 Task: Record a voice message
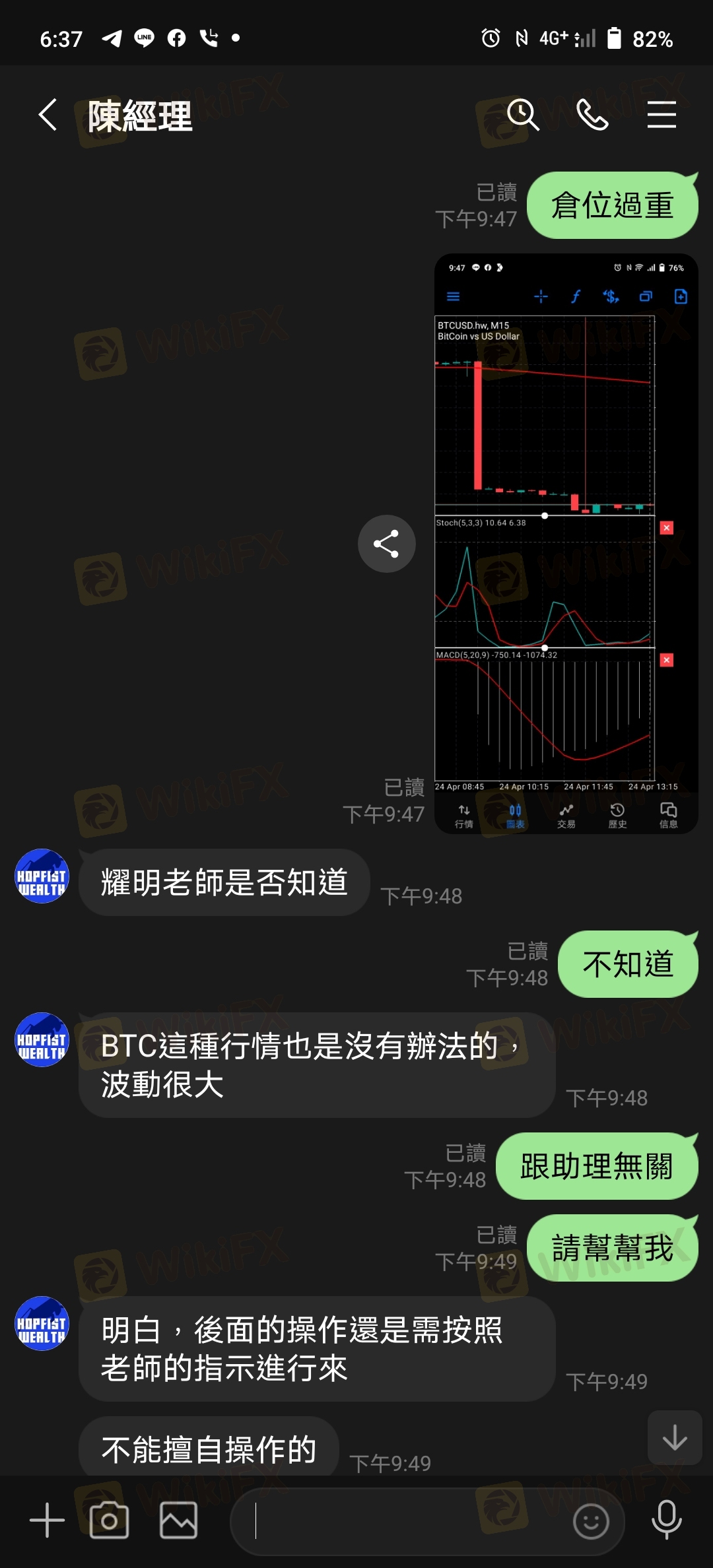pyautogui.click(x=666, y=1519)
